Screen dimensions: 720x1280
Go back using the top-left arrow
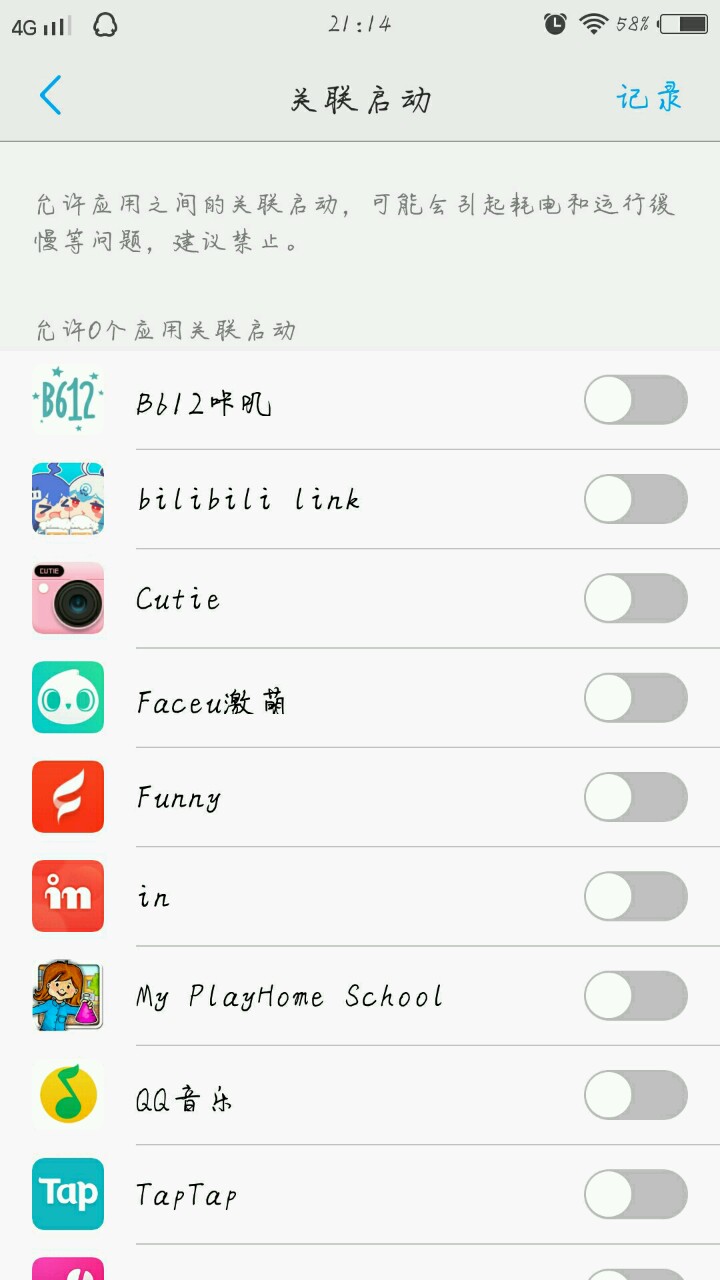tap(51, 96)
